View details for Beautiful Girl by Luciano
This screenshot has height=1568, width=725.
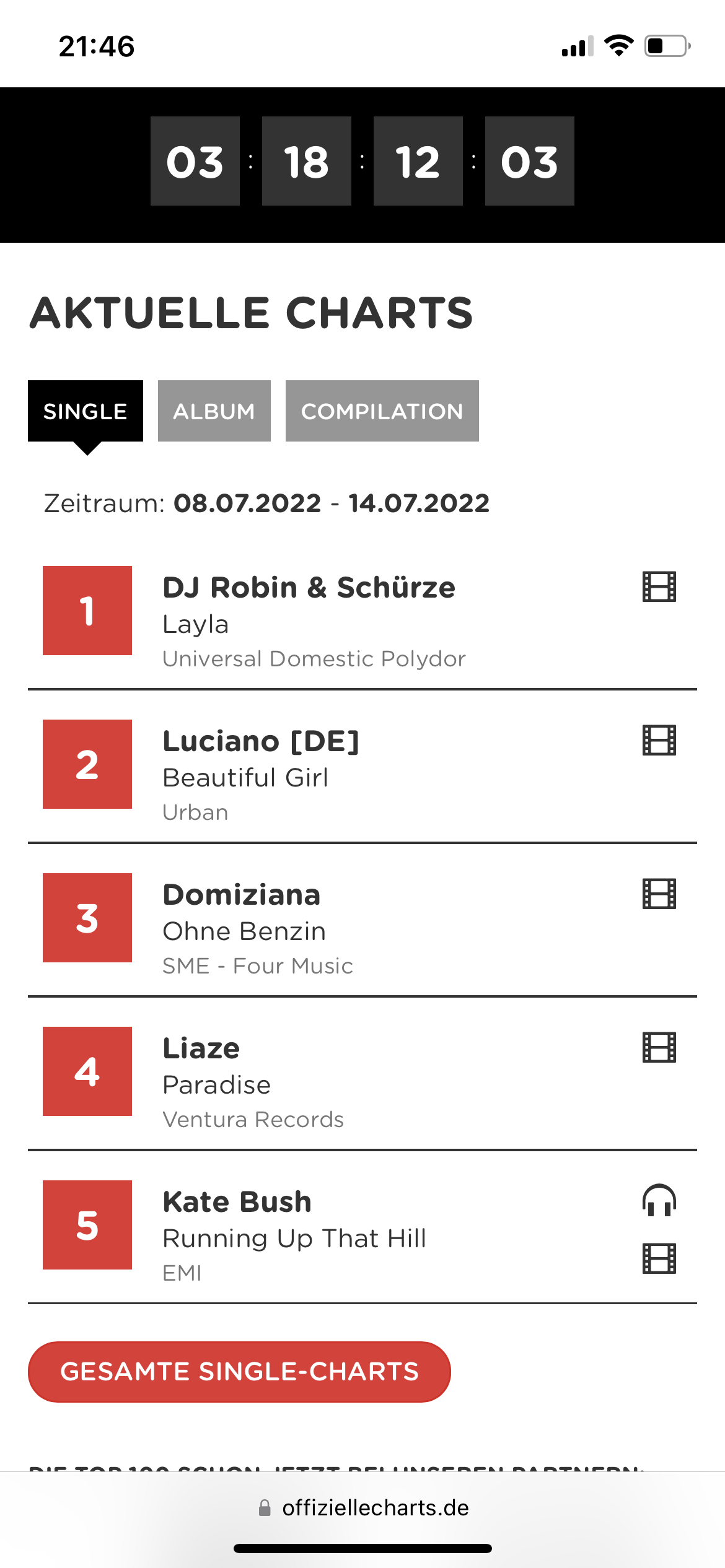tap(245, 777)
